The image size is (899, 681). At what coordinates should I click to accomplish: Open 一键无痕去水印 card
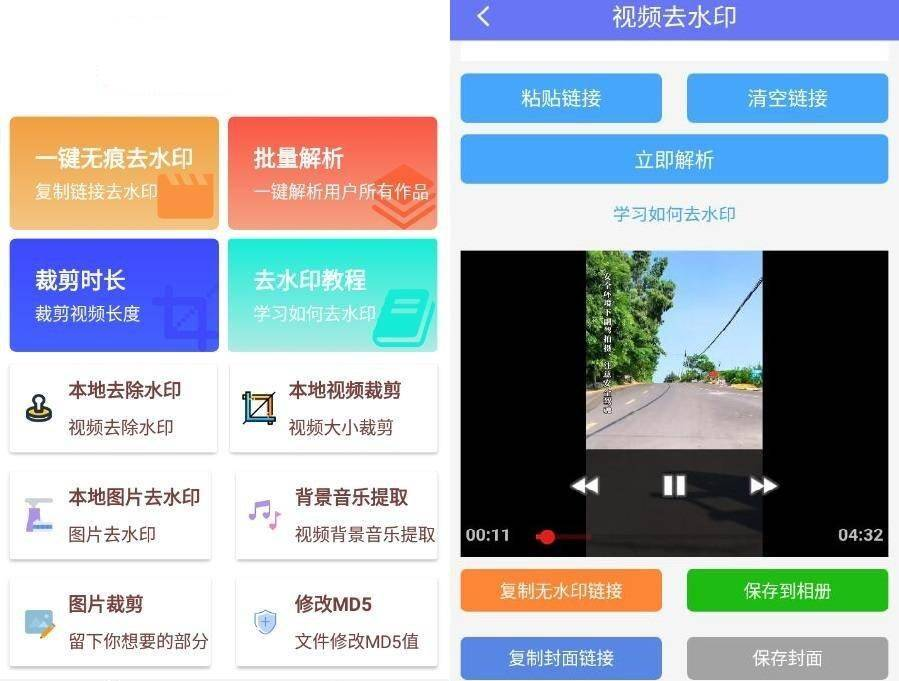[x=114, y=173]
